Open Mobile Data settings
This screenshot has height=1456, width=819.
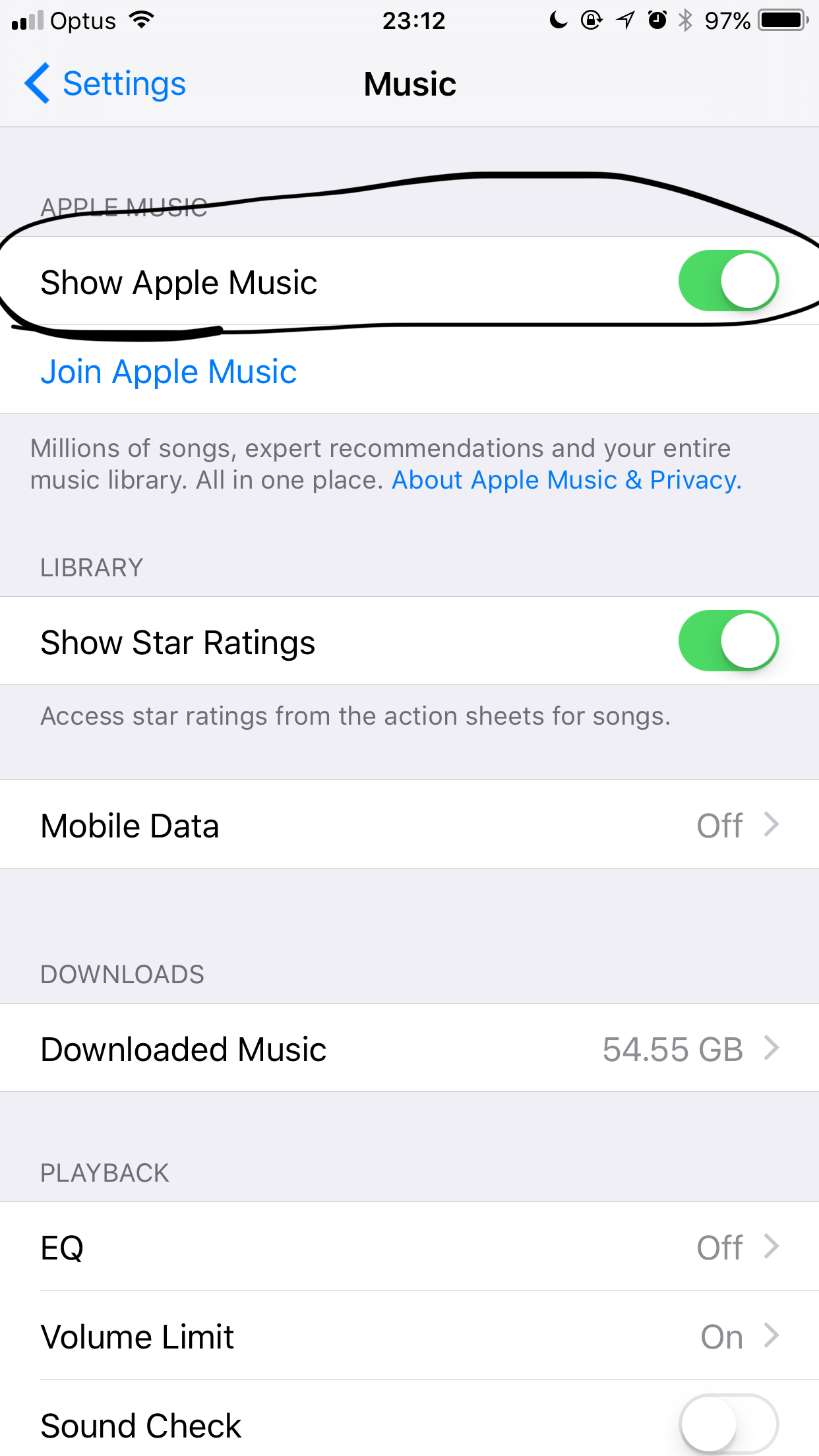[x=409, y=825]
